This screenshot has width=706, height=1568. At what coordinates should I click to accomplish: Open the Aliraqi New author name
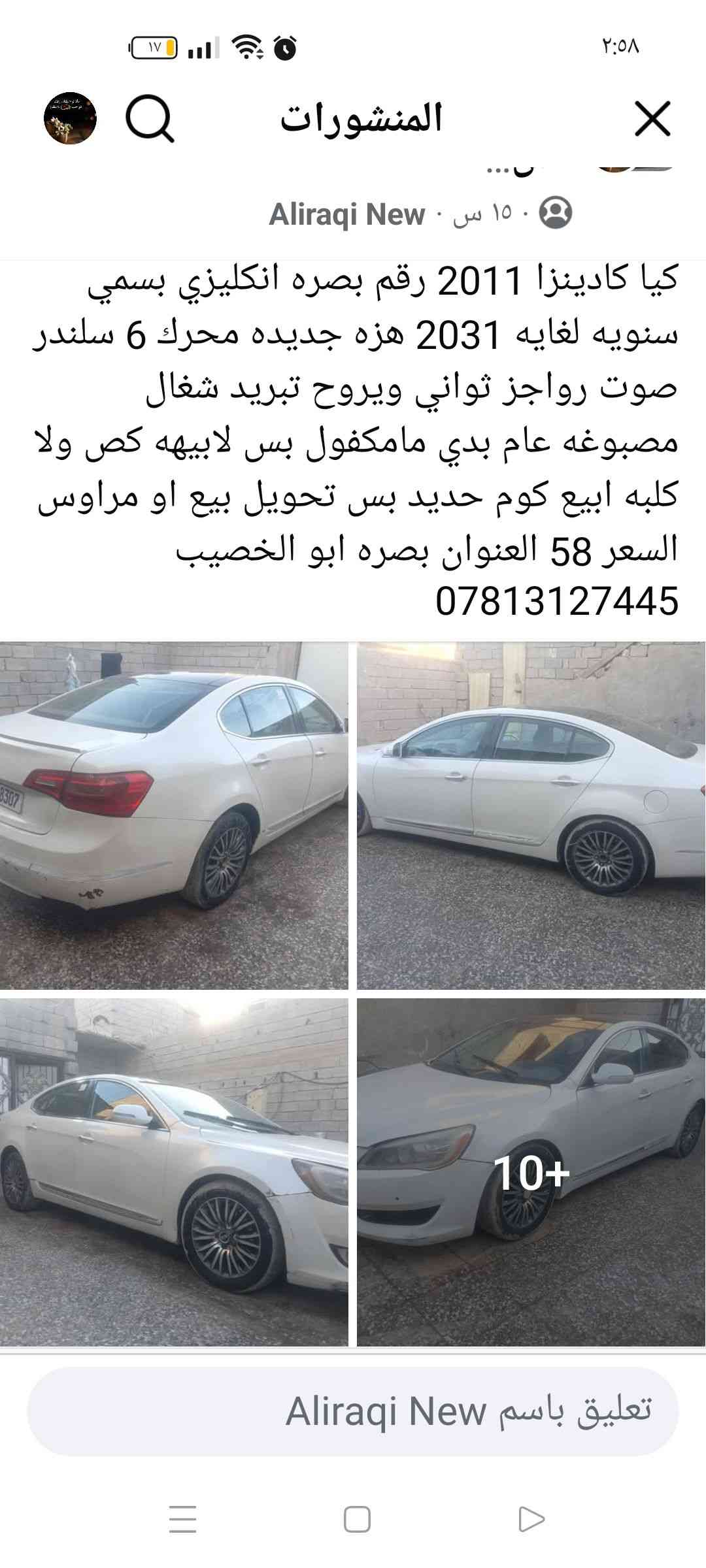pos(347,214)
